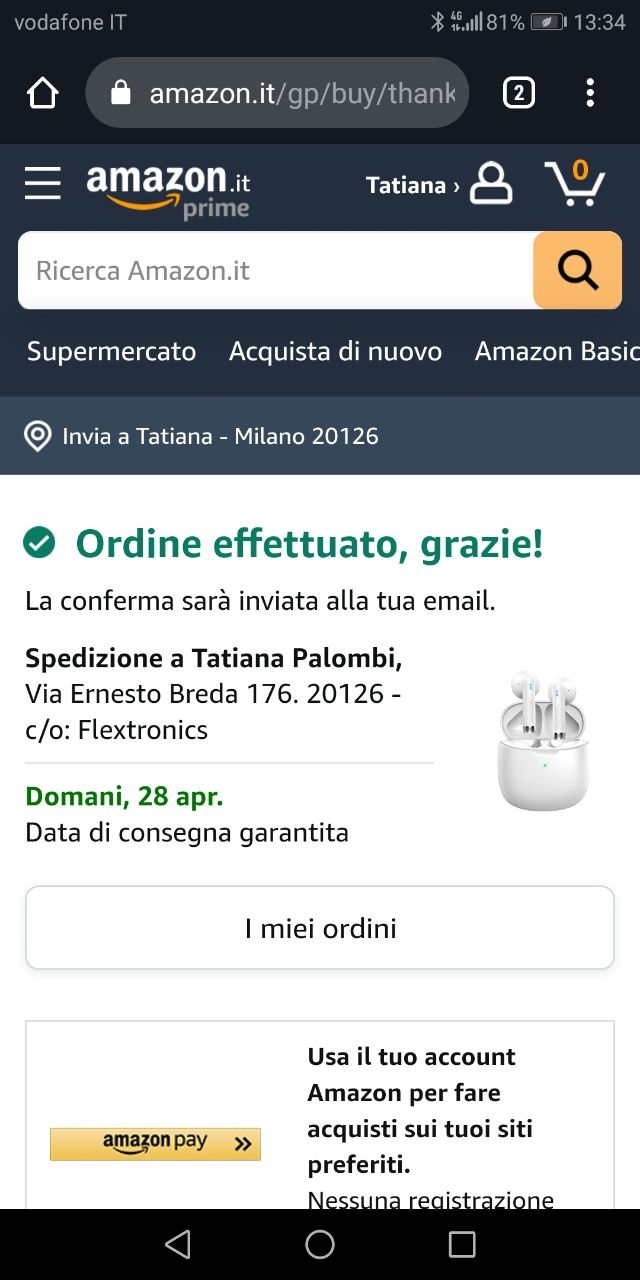Open the browser overflow menu
The image size is (640, 1280).
coord(590,93)
